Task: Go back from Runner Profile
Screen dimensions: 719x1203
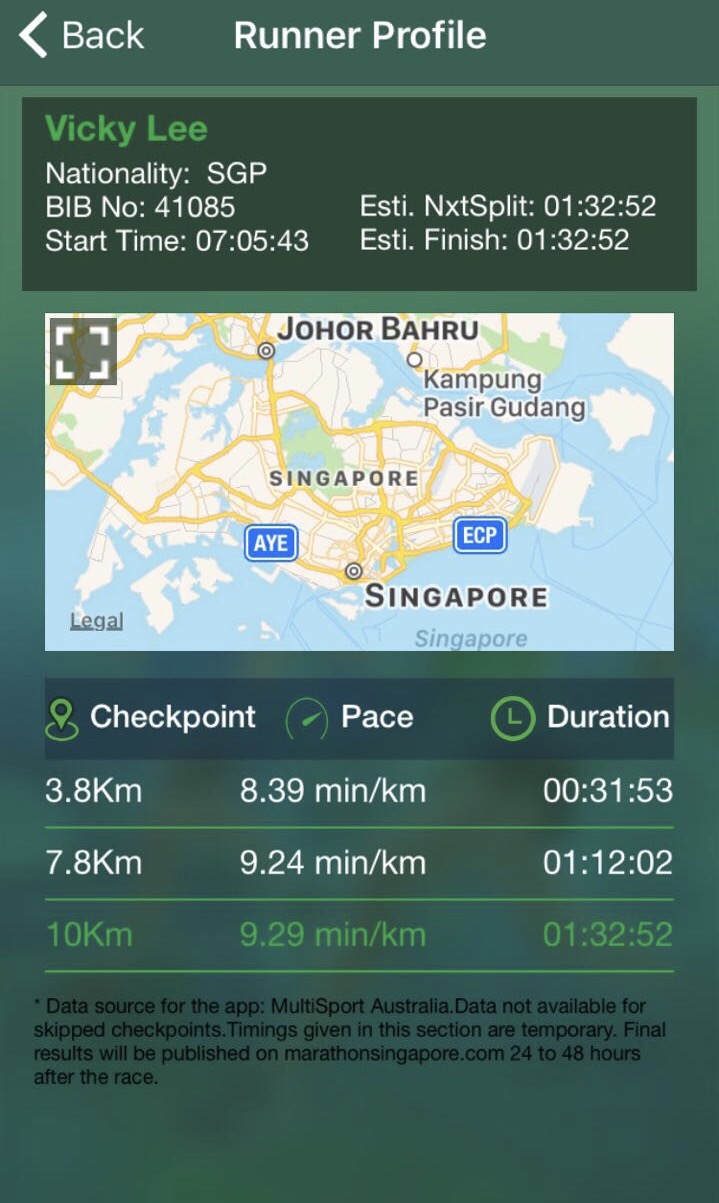Action: click(x=82, y=36)
